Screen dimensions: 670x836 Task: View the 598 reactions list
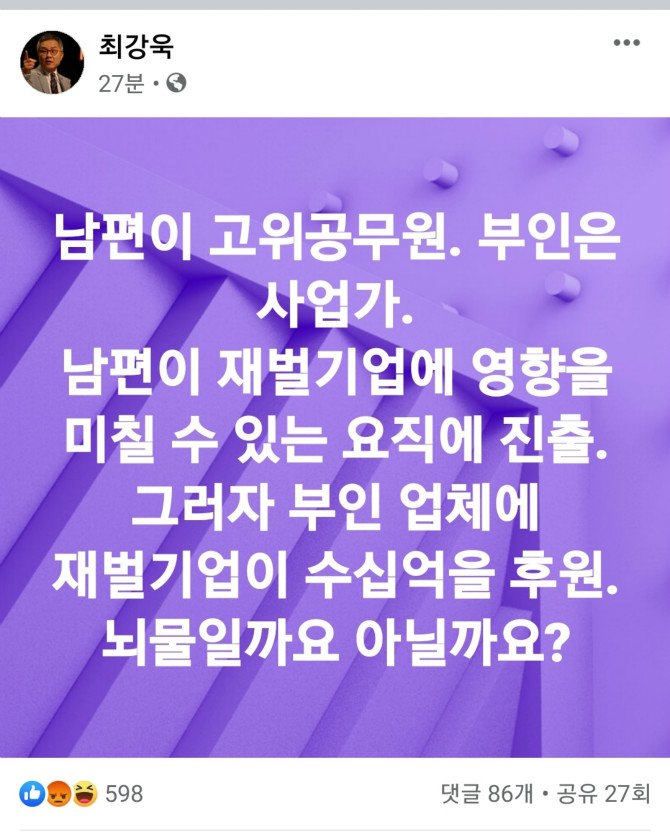[x=82, y=794]
